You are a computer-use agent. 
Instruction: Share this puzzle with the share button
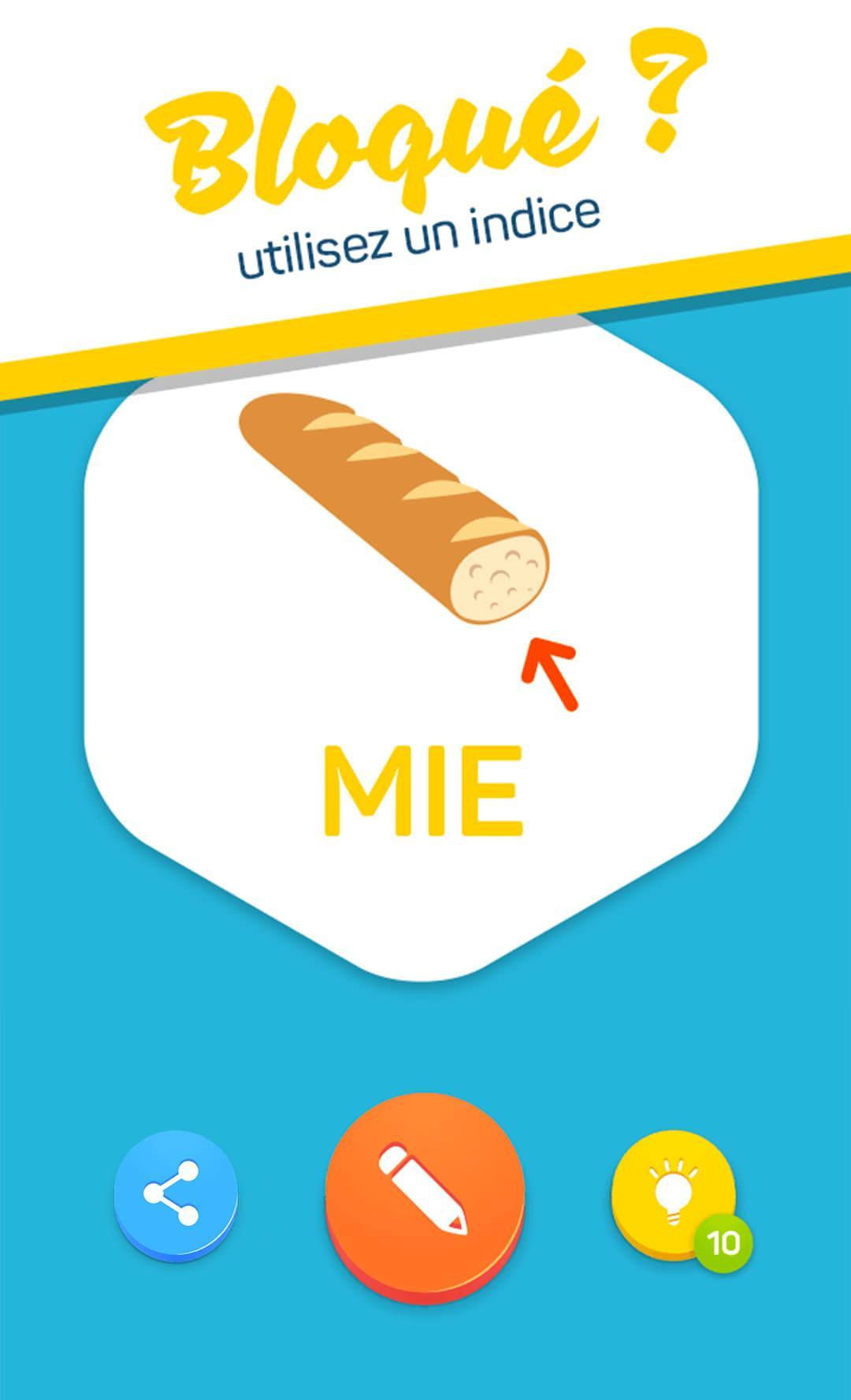tap(175, 1192)
